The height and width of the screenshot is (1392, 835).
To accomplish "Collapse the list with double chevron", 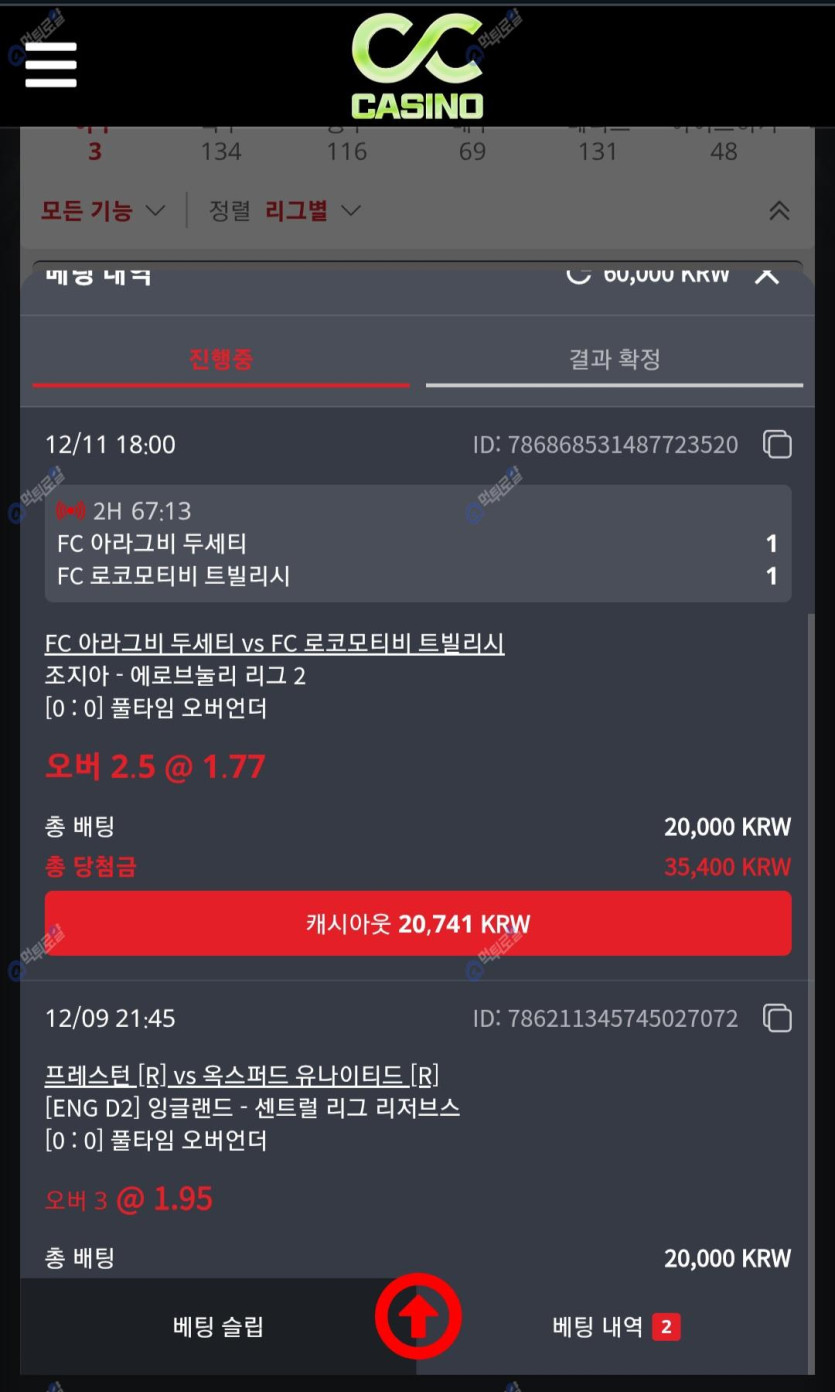I will (x=779, y=211).
